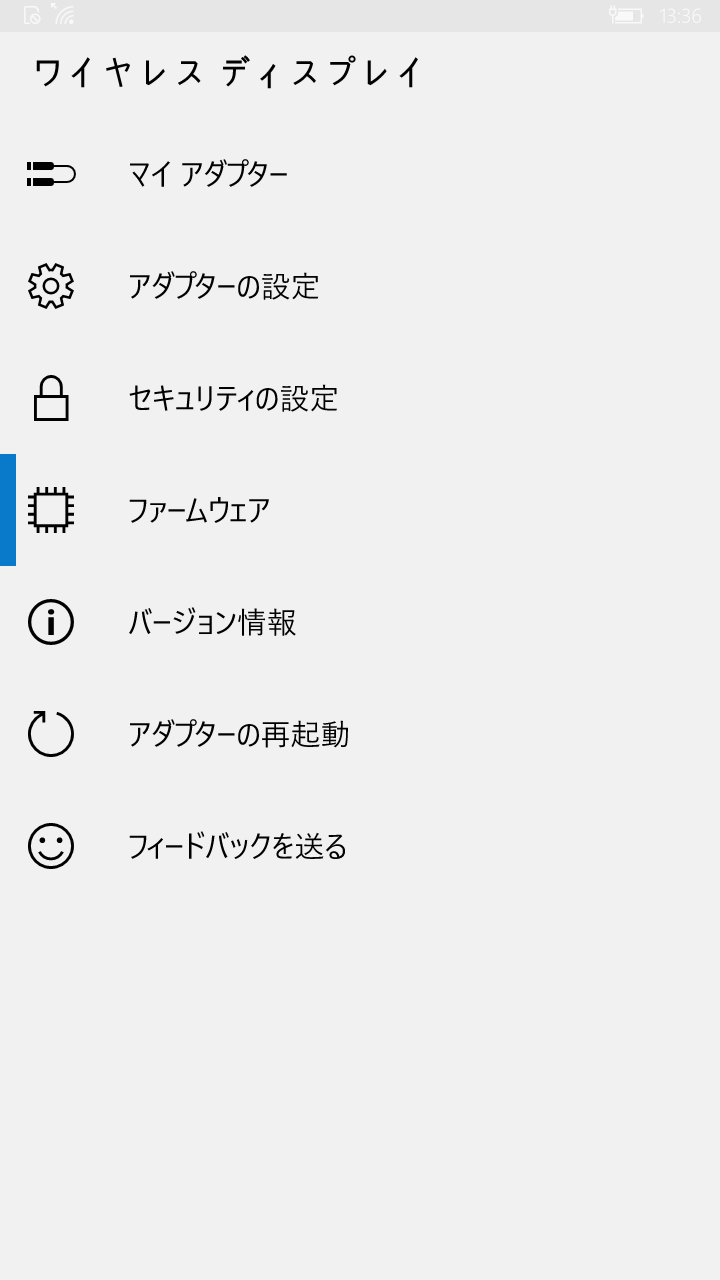Choose アダプターの再起動 to restart adapter

pos(238,735)
